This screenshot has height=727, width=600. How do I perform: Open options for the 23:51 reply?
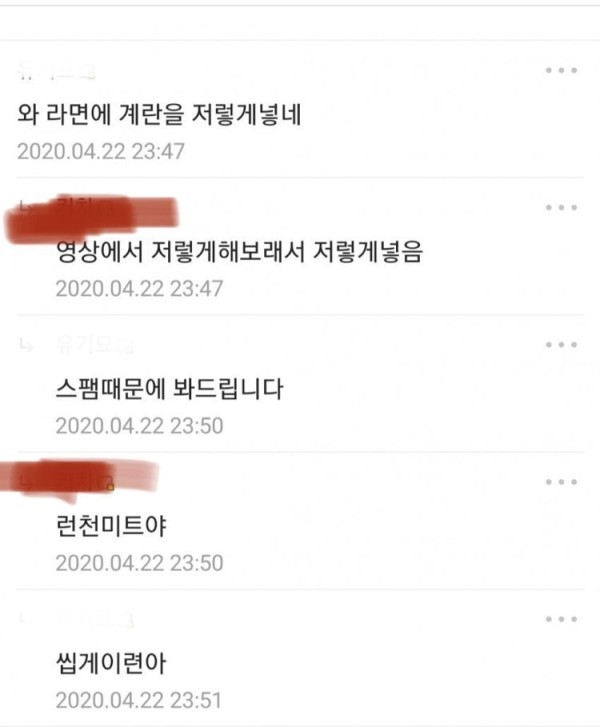click(561, 619)
